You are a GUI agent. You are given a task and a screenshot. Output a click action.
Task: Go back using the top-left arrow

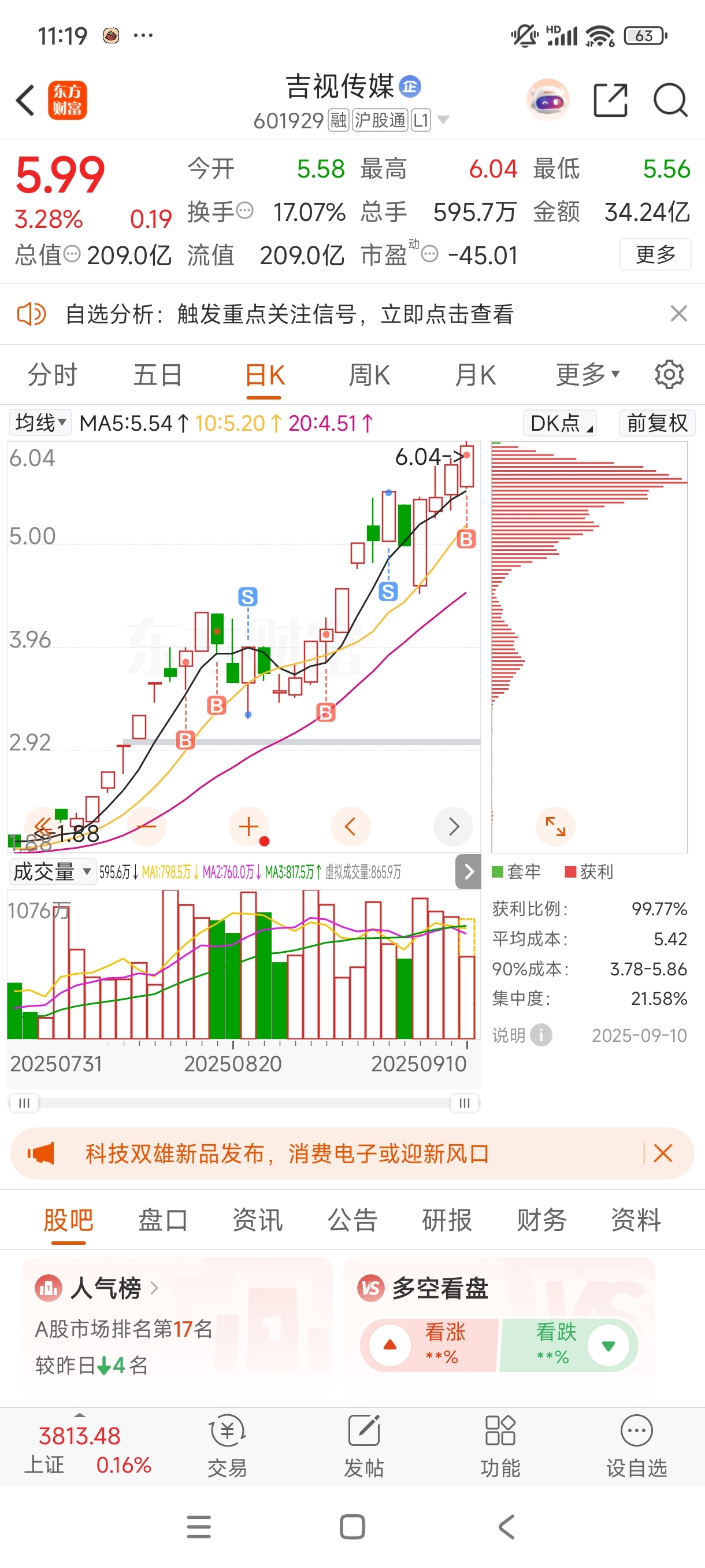[25, 101]
